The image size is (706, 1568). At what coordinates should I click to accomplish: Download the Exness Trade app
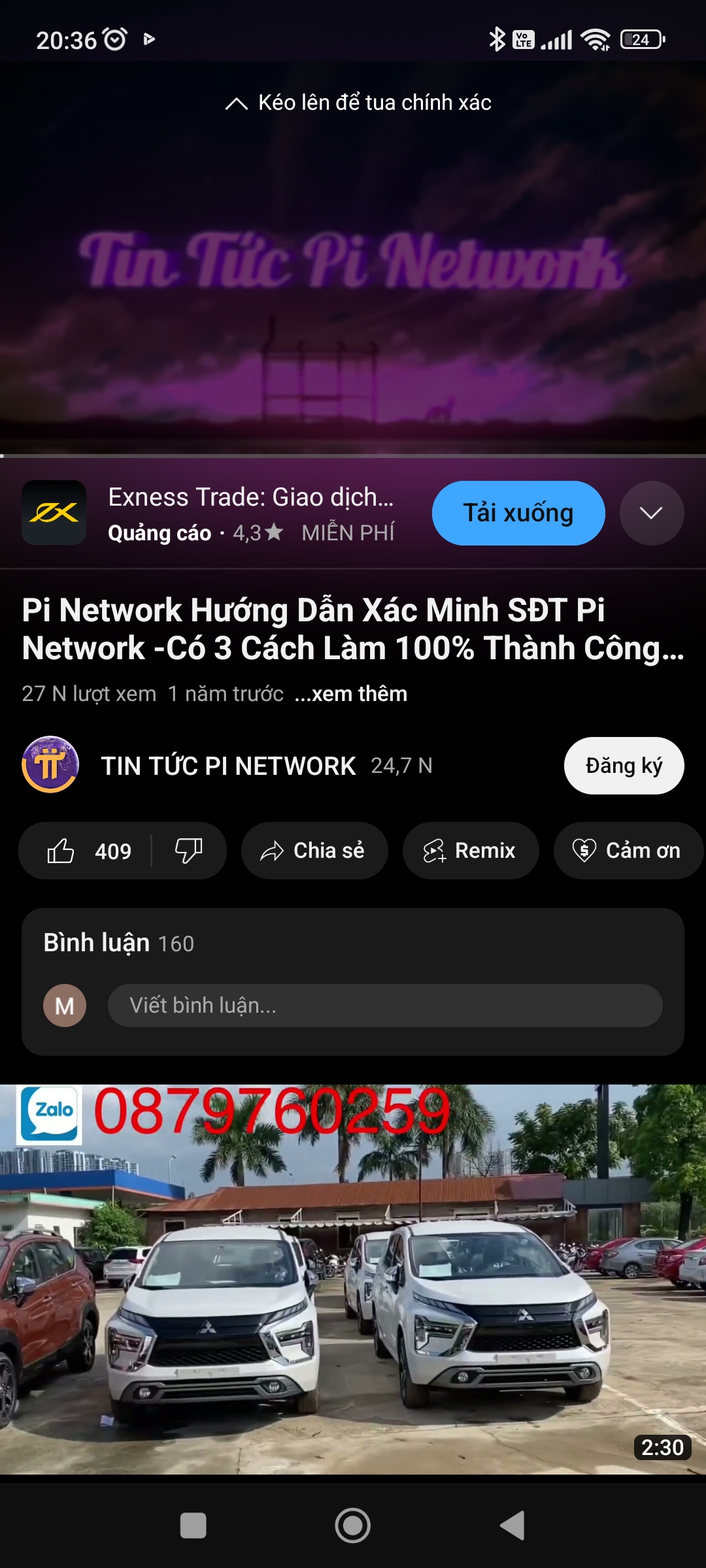[518, 514]
